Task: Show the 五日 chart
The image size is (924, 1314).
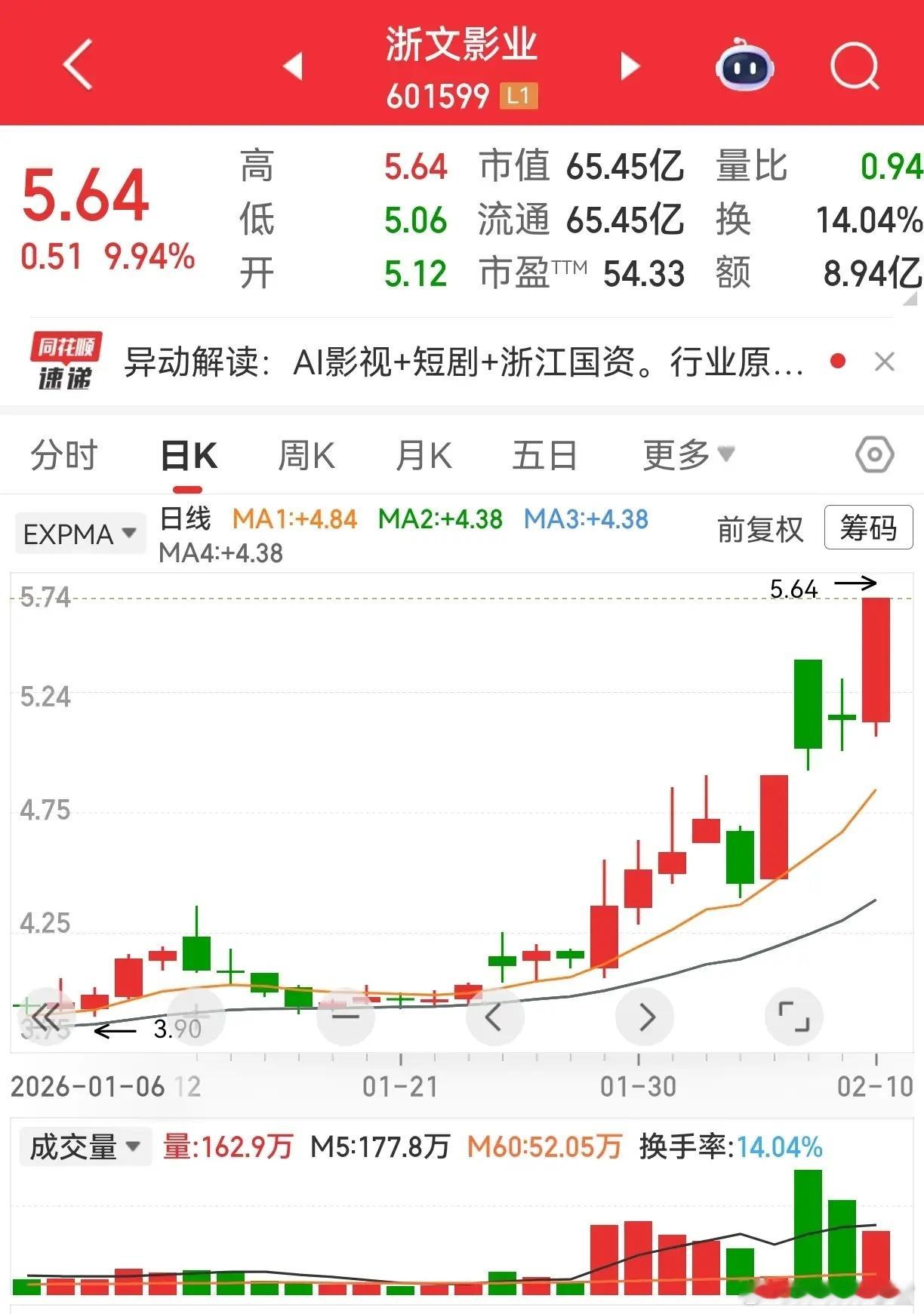Action: (544, 456)
